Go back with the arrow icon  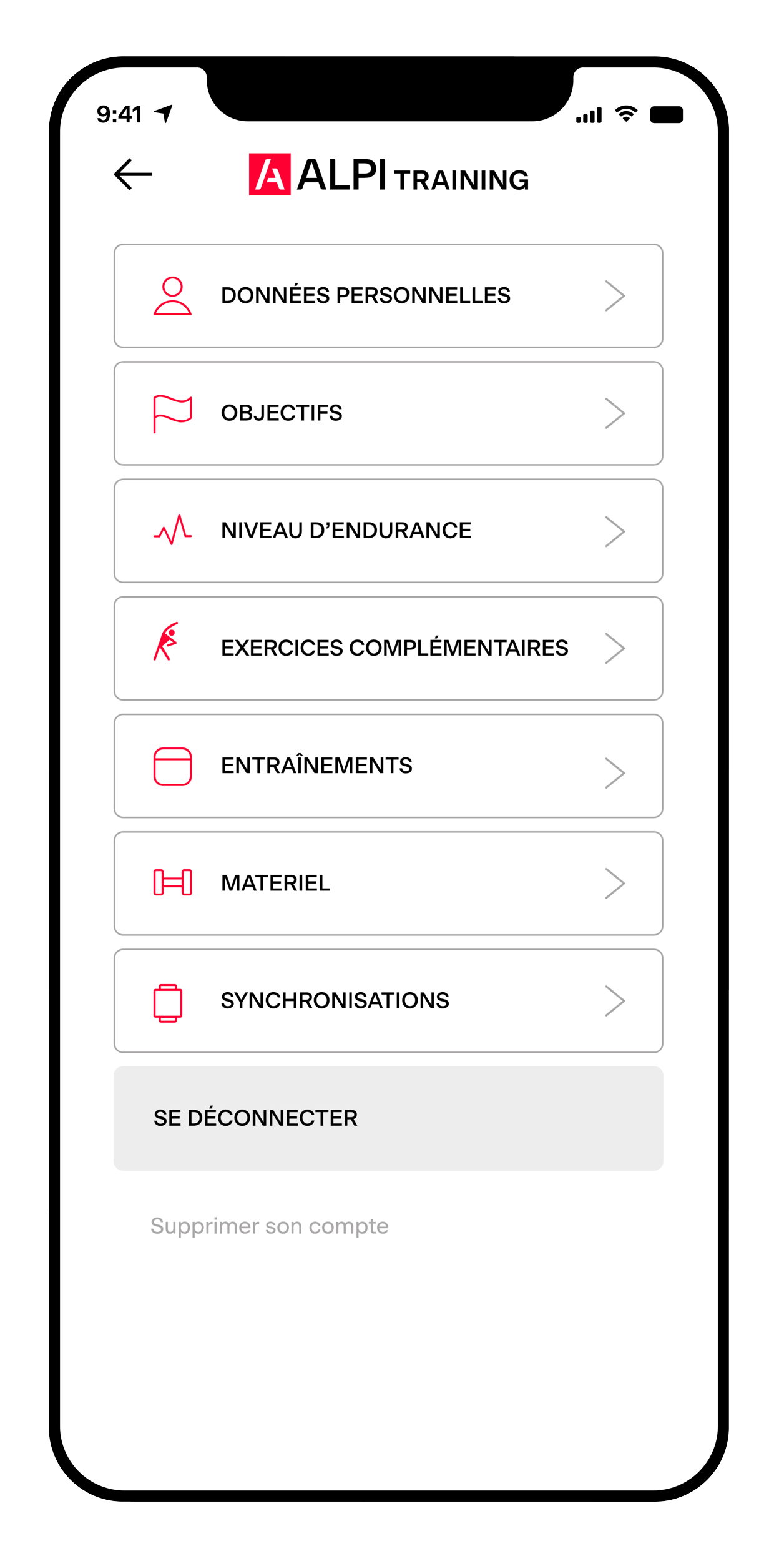click(133, 174)
